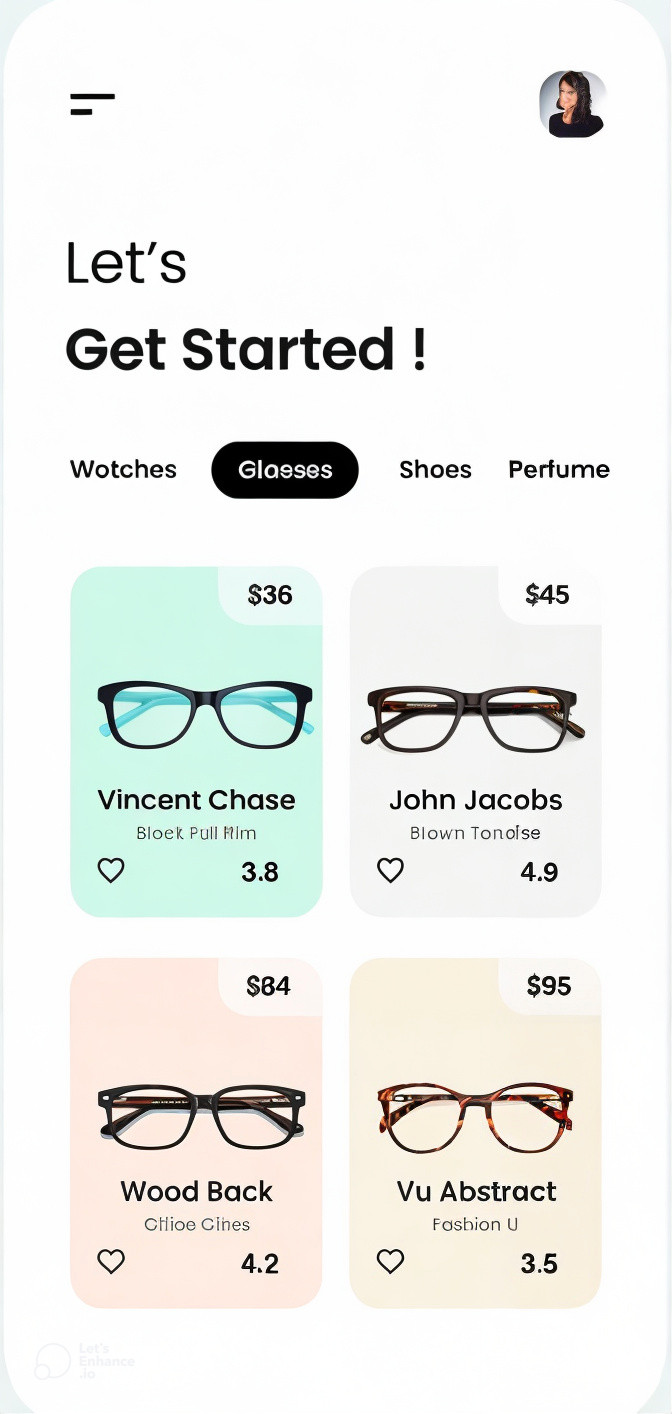672x1414 pixels.
Task: Select the Glasses category chip
Action: (x=285, y=470)
